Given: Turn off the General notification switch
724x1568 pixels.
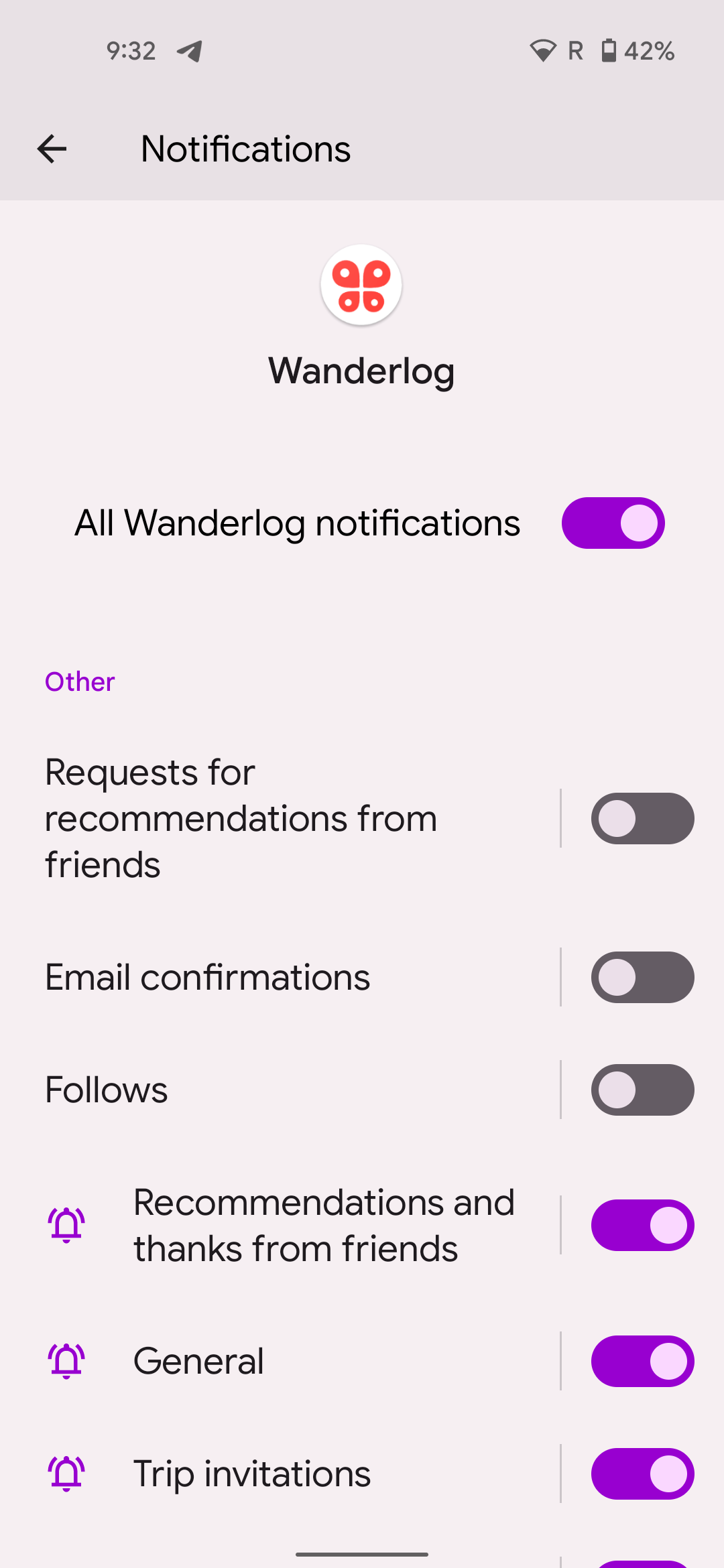Looking at the screenshot, I should [x=642, y=1360].
